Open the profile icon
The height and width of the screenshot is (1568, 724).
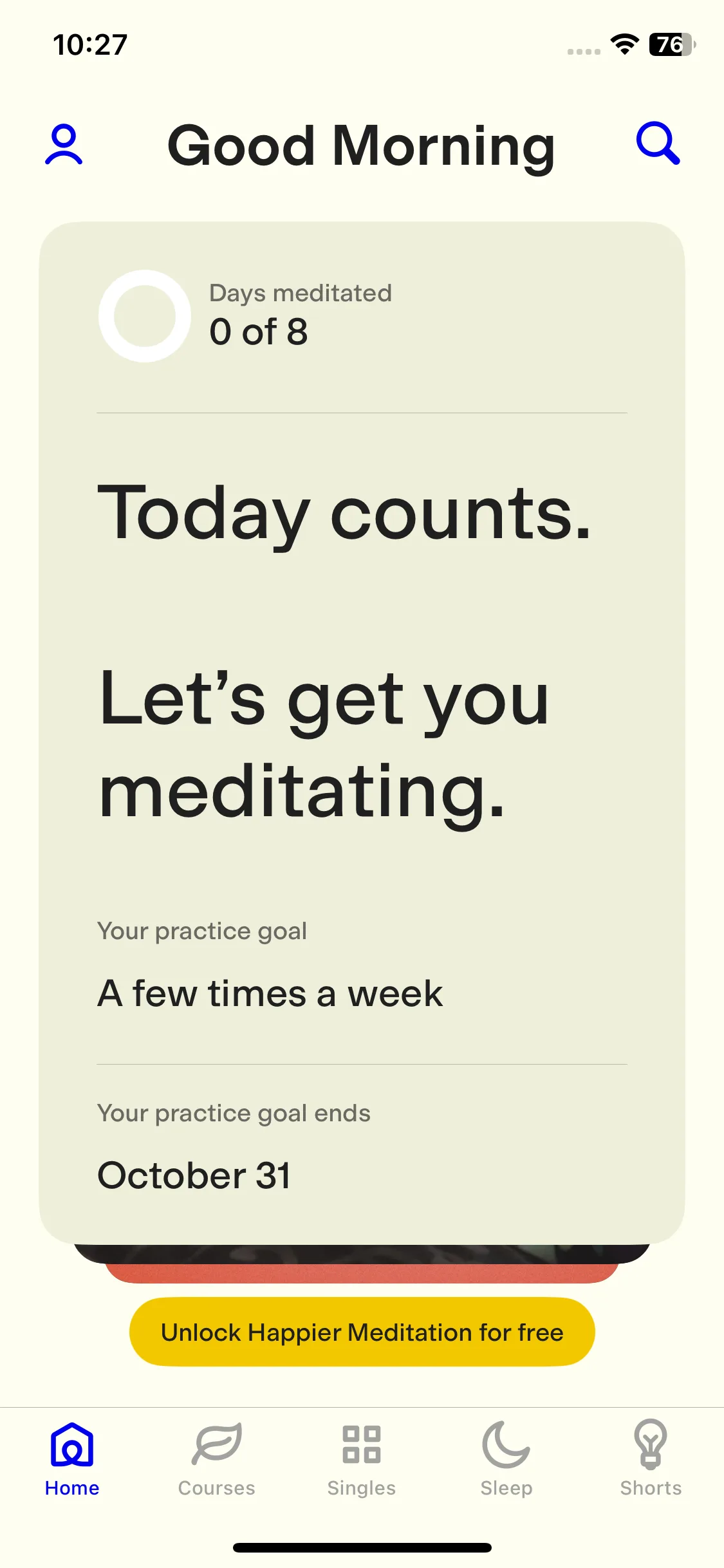64,145
